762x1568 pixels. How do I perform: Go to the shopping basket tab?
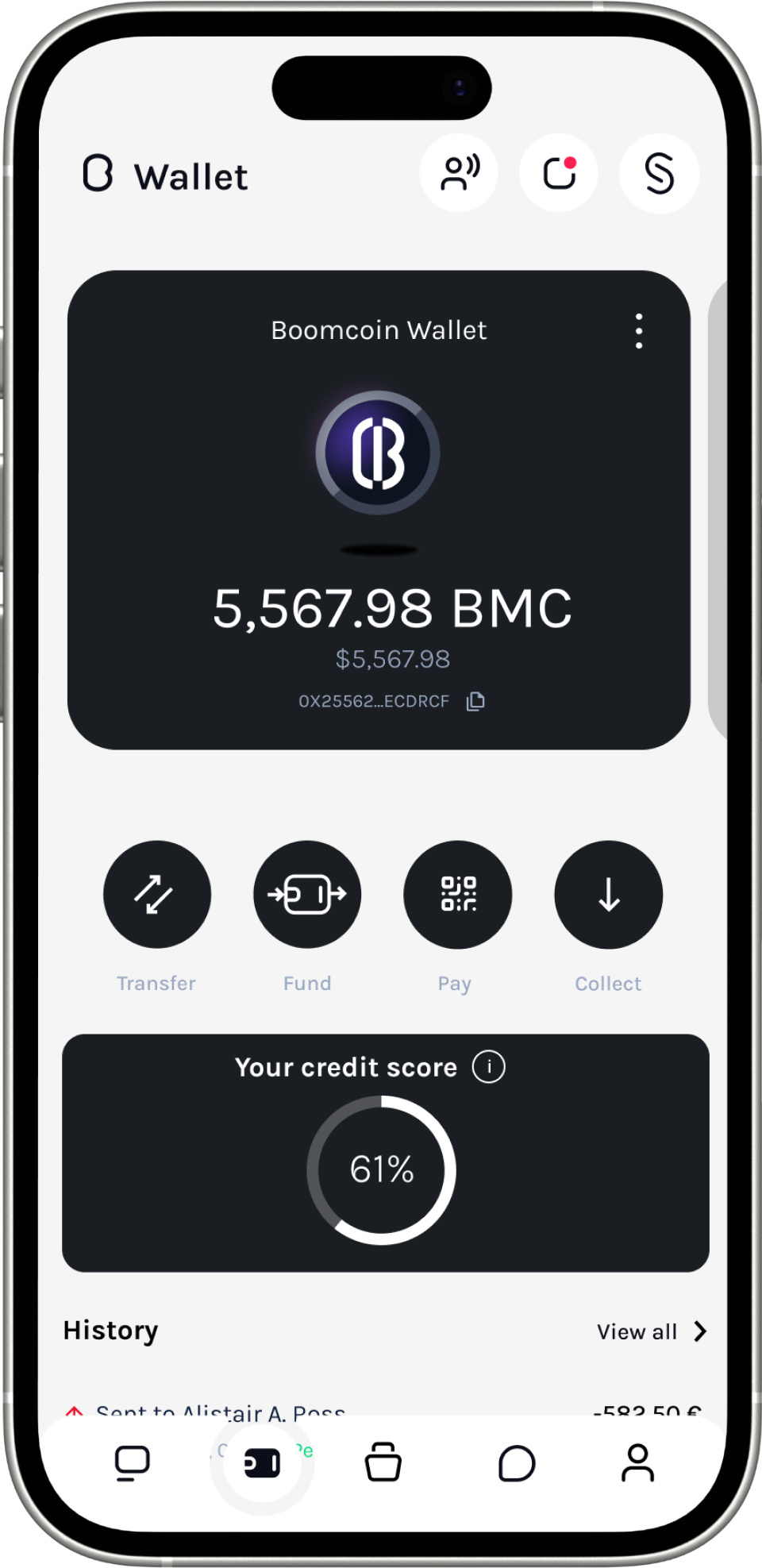(383, 1463)
